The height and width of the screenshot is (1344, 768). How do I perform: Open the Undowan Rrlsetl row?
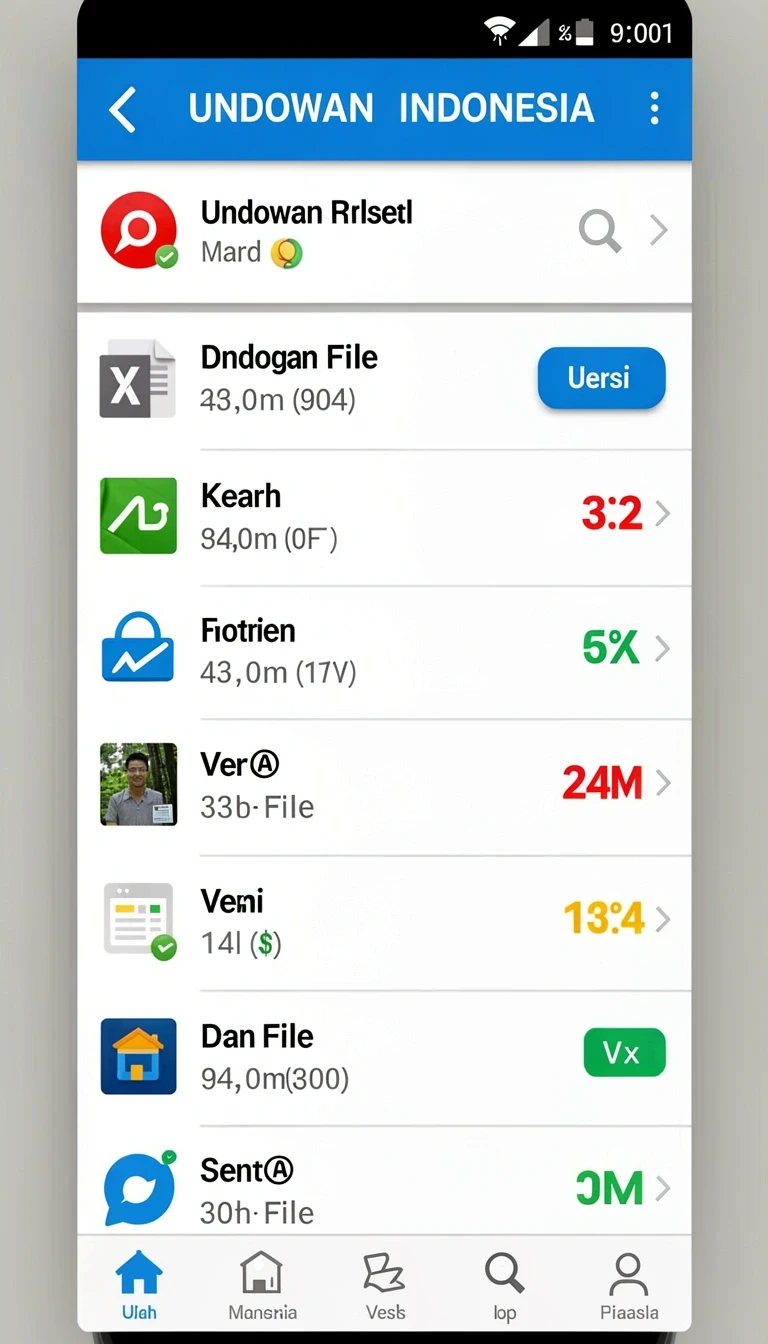click(x=384, y=232)
